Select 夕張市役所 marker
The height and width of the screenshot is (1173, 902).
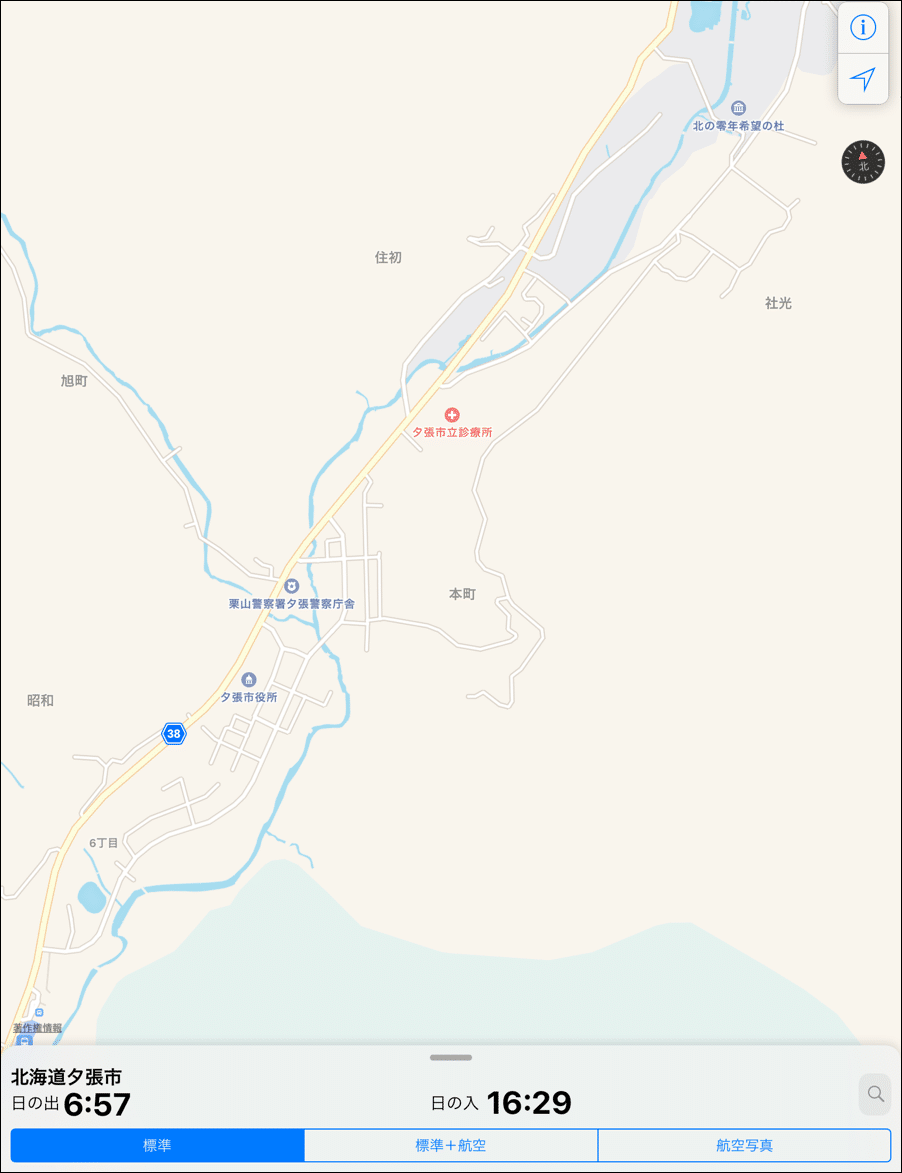pyautogui.click(x=248, y=680)
